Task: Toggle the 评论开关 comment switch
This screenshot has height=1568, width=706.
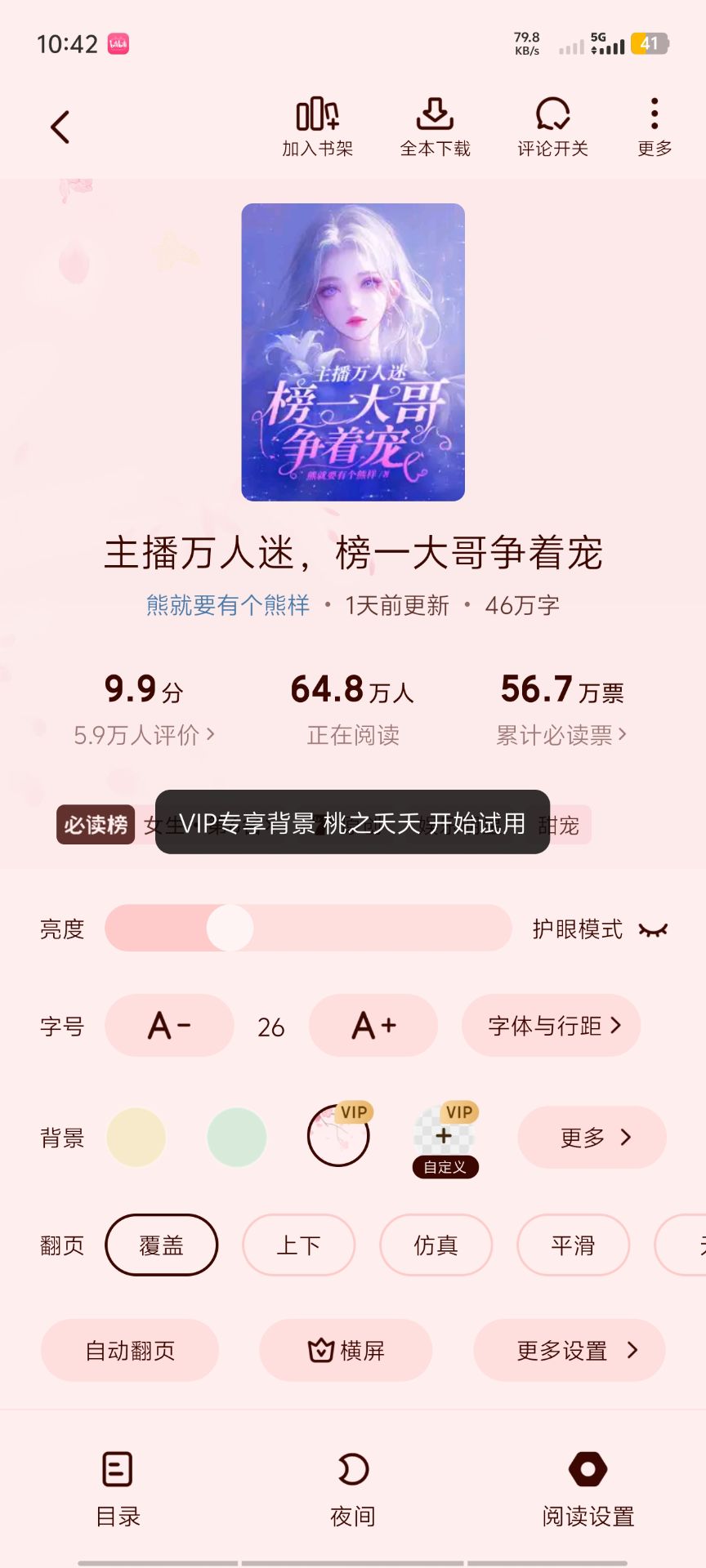Action: (552, 127)
